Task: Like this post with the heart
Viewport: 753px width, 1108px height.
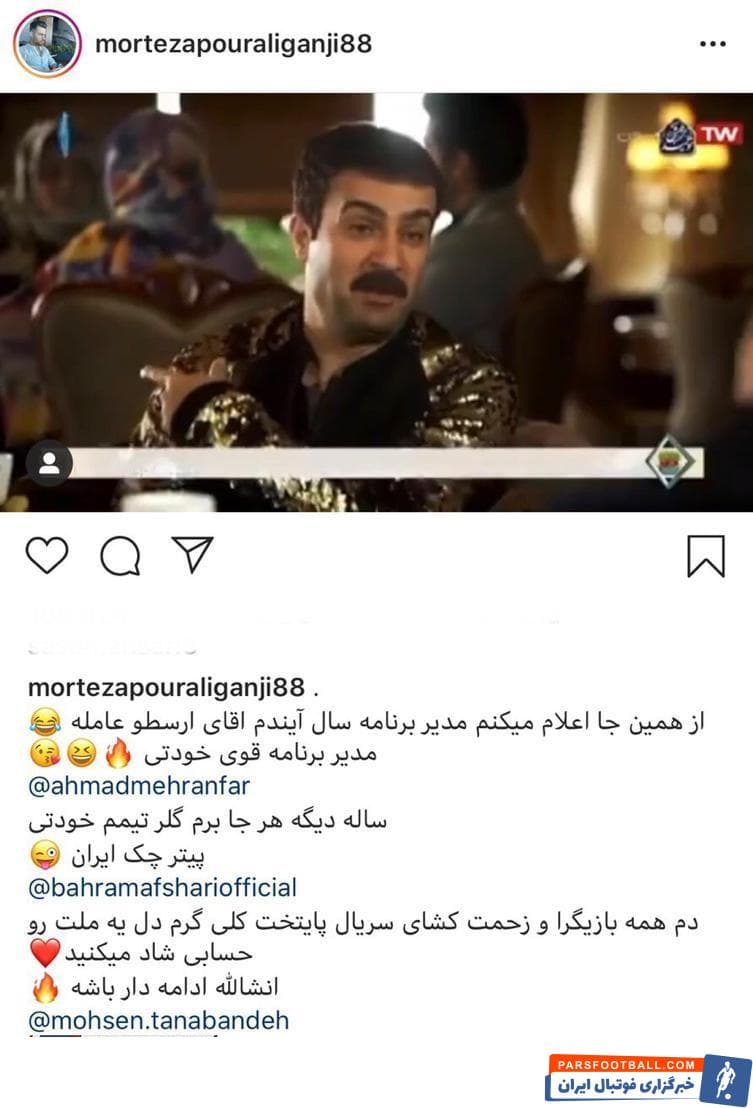Action: 46,555
